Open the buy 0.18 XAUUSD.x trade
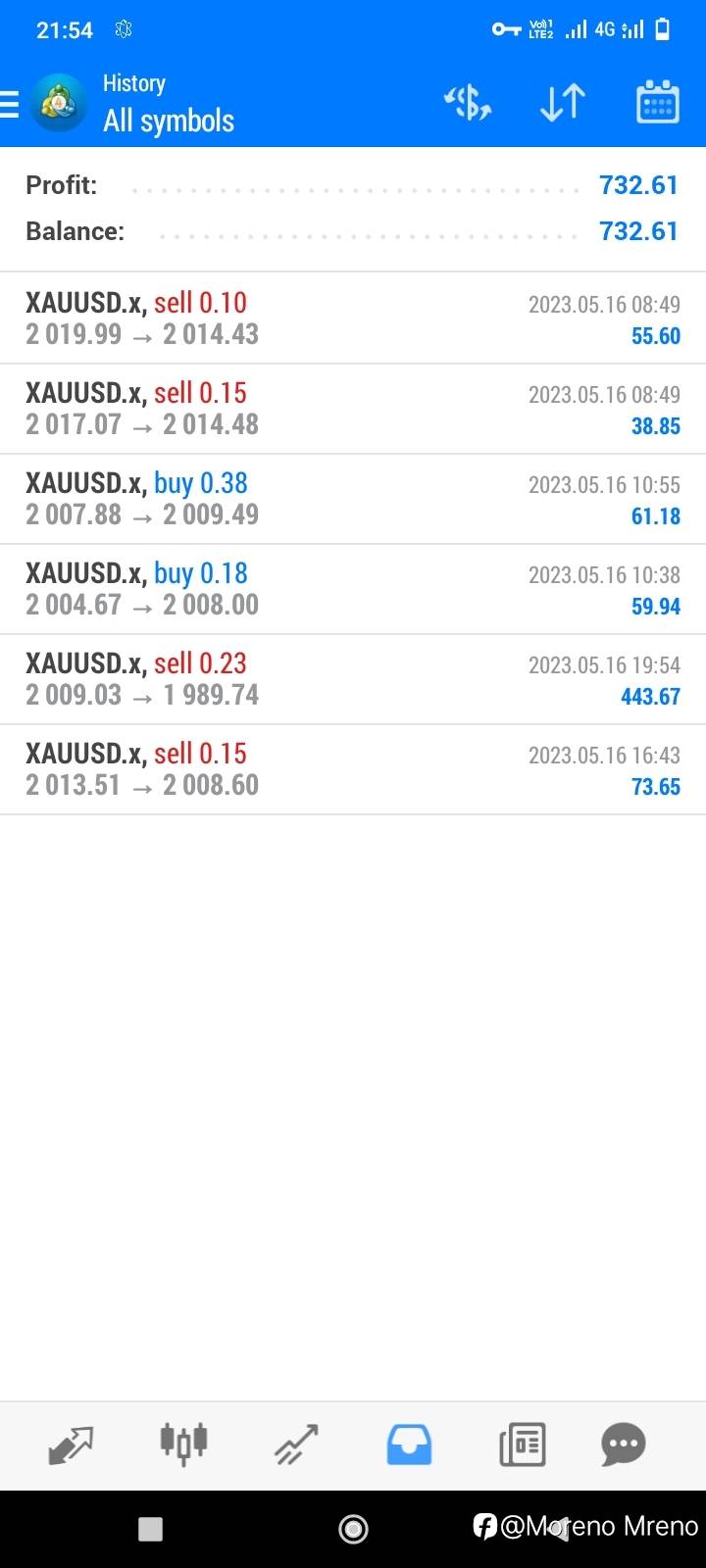This screenshot has height=1568, width=706. tap(353, 589)
